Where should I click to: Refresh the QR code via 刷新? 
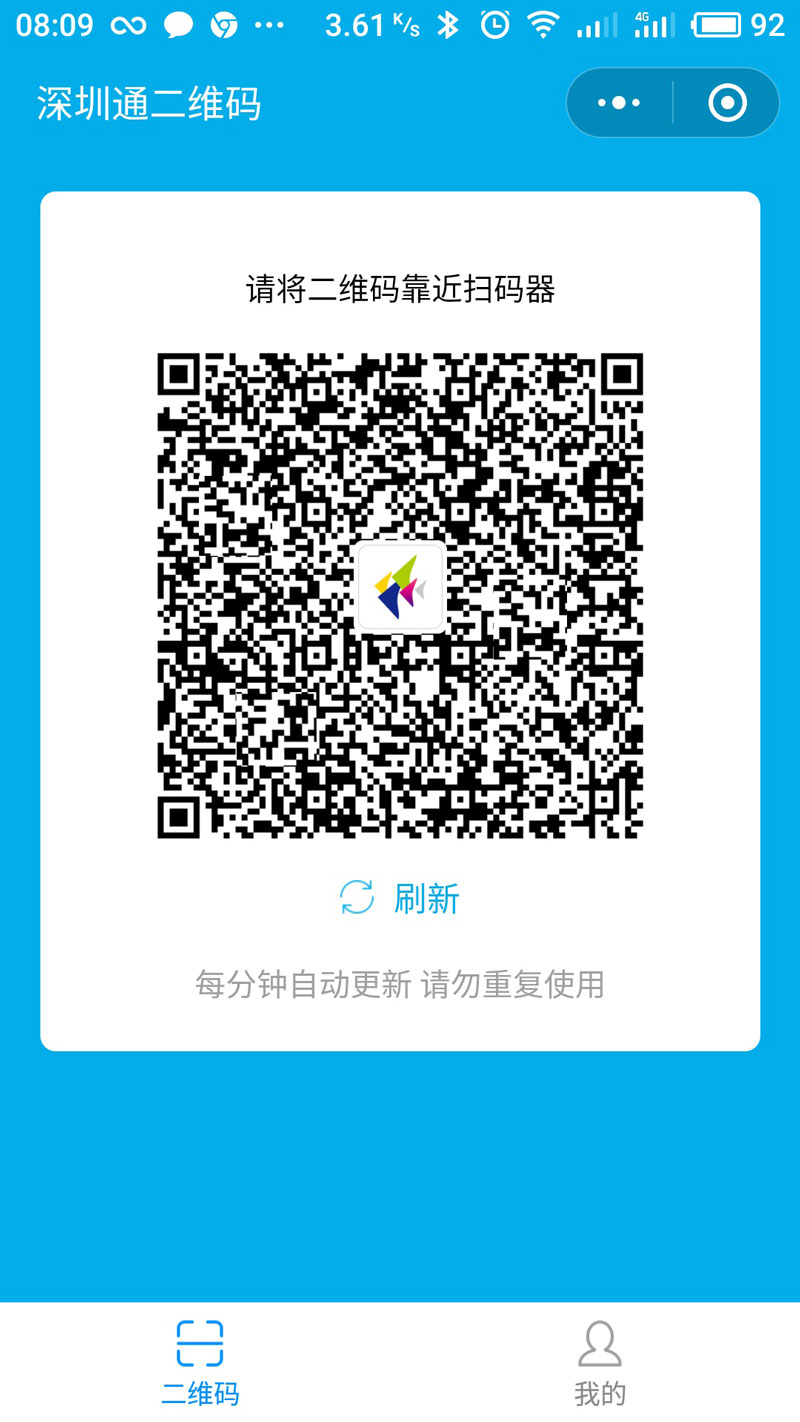[x=400, y=898]
